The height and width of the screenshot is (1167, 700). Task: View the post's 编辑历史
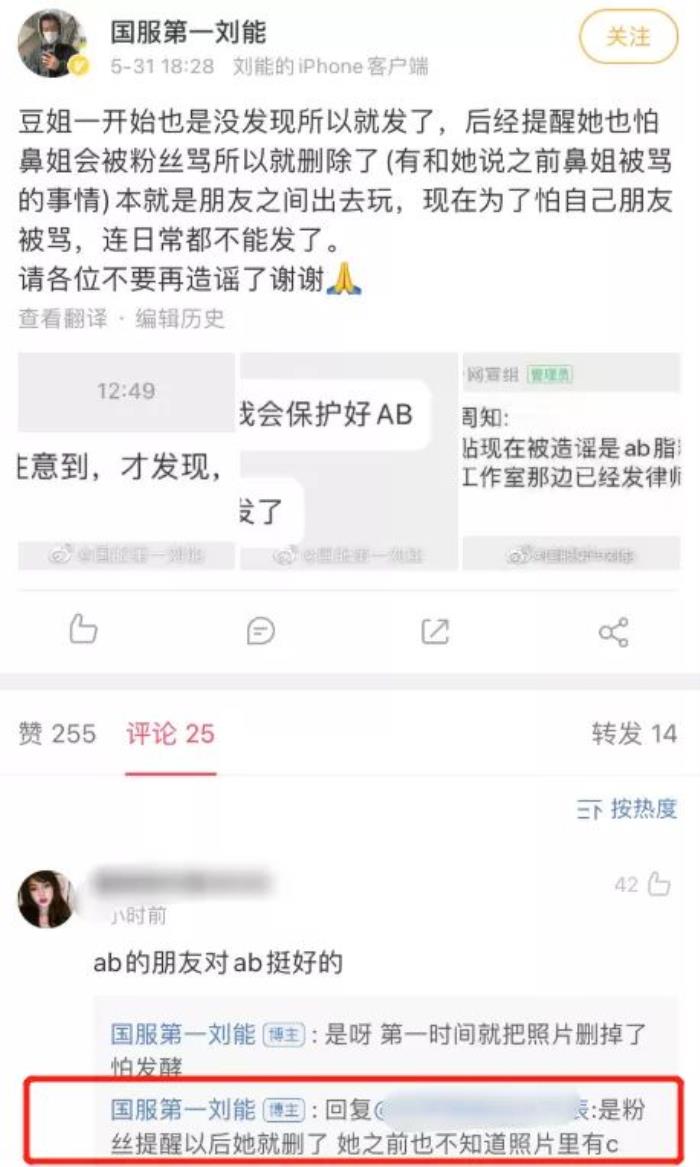point(180,319)
